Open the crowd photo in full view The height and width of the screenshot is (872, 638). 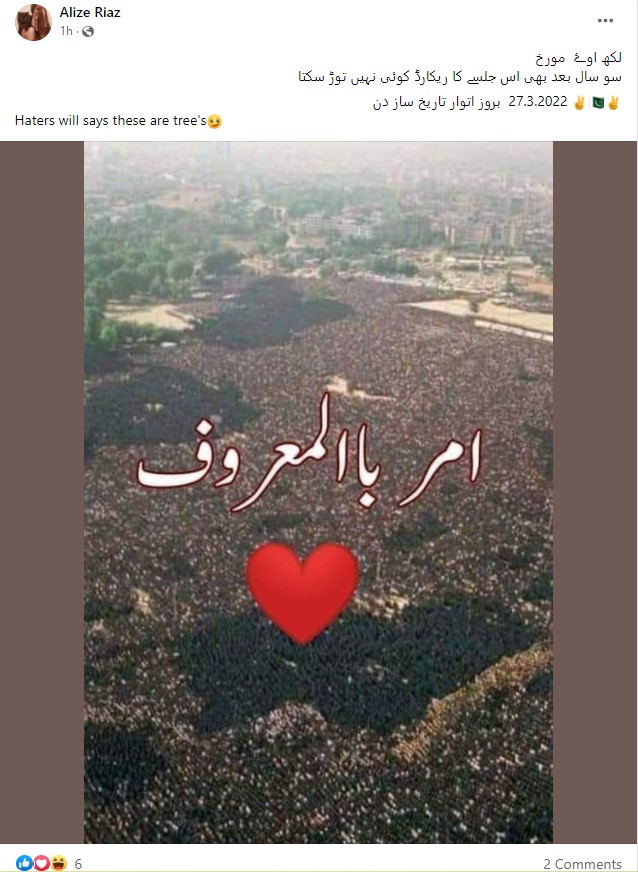[x=318, y=490]
